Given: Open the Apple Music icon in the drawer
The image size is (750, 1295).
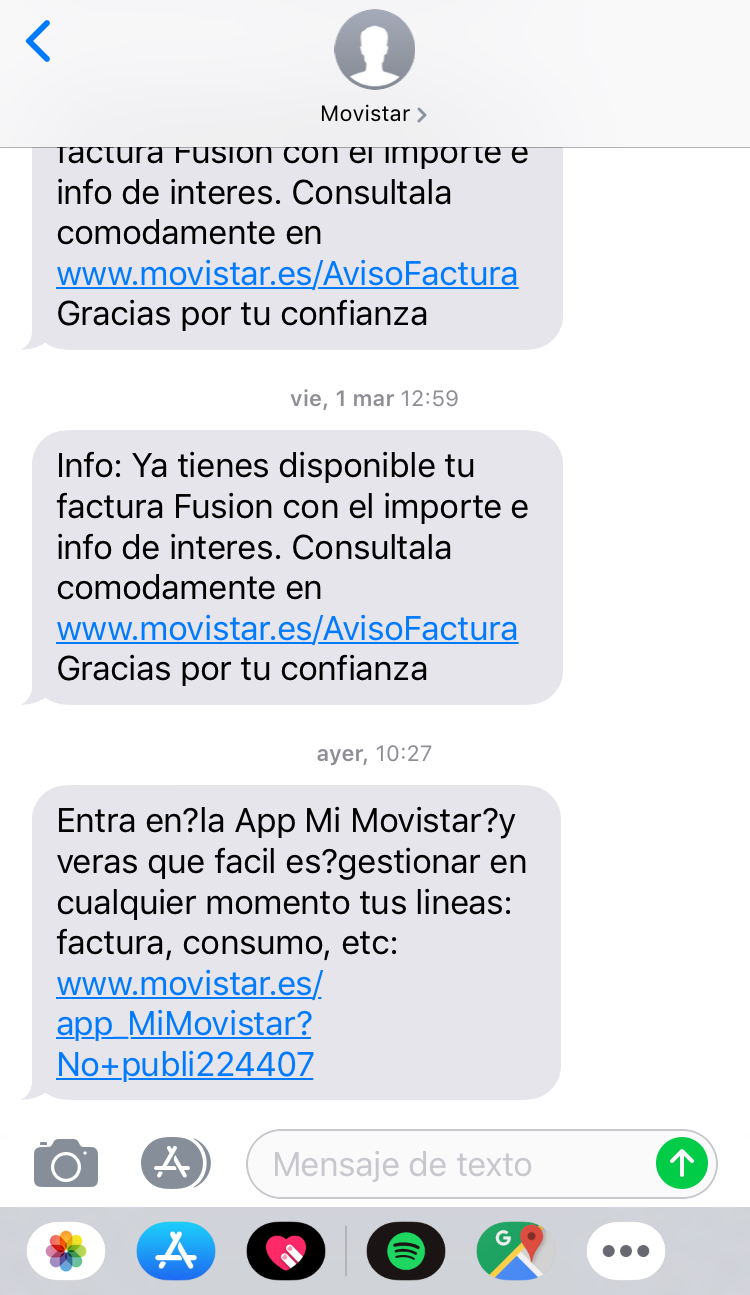Looking at the screenshot, I should click(x=286, y=1250).
